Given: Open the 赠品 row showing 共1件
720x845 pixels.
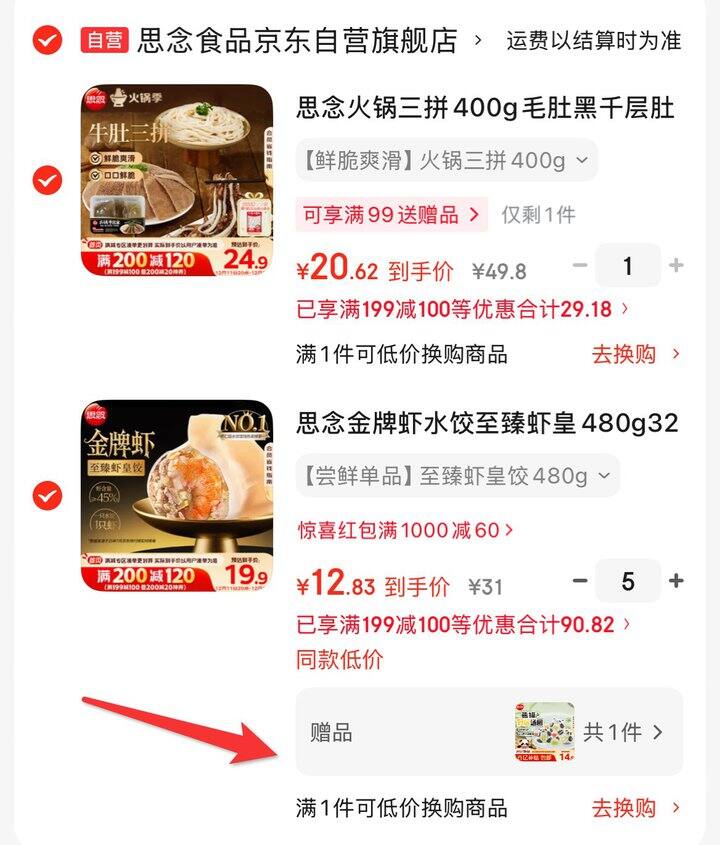Looking at the screenshot, I should (x=489, y=732).
